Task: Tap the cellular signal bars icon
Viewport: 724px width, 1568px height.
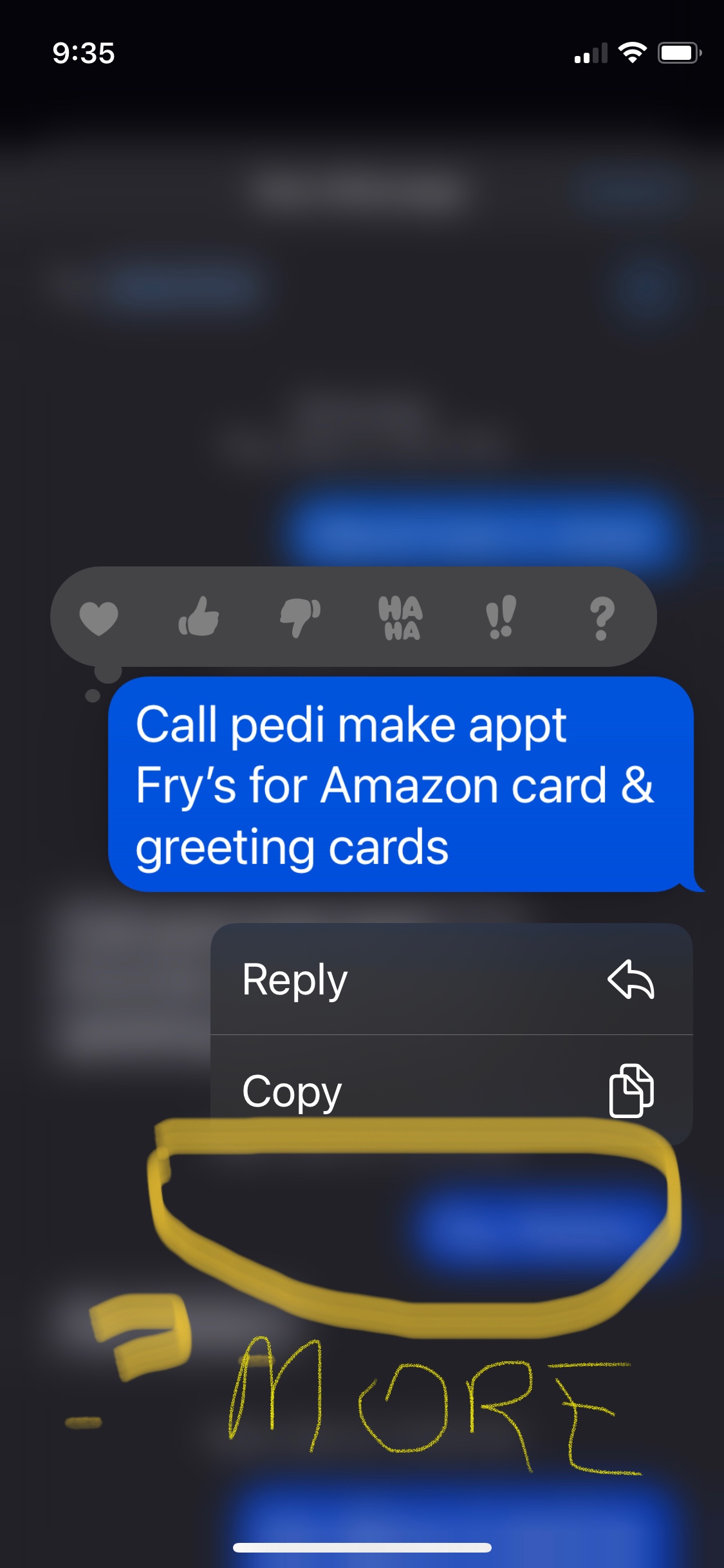Action: tap(590, 54)
